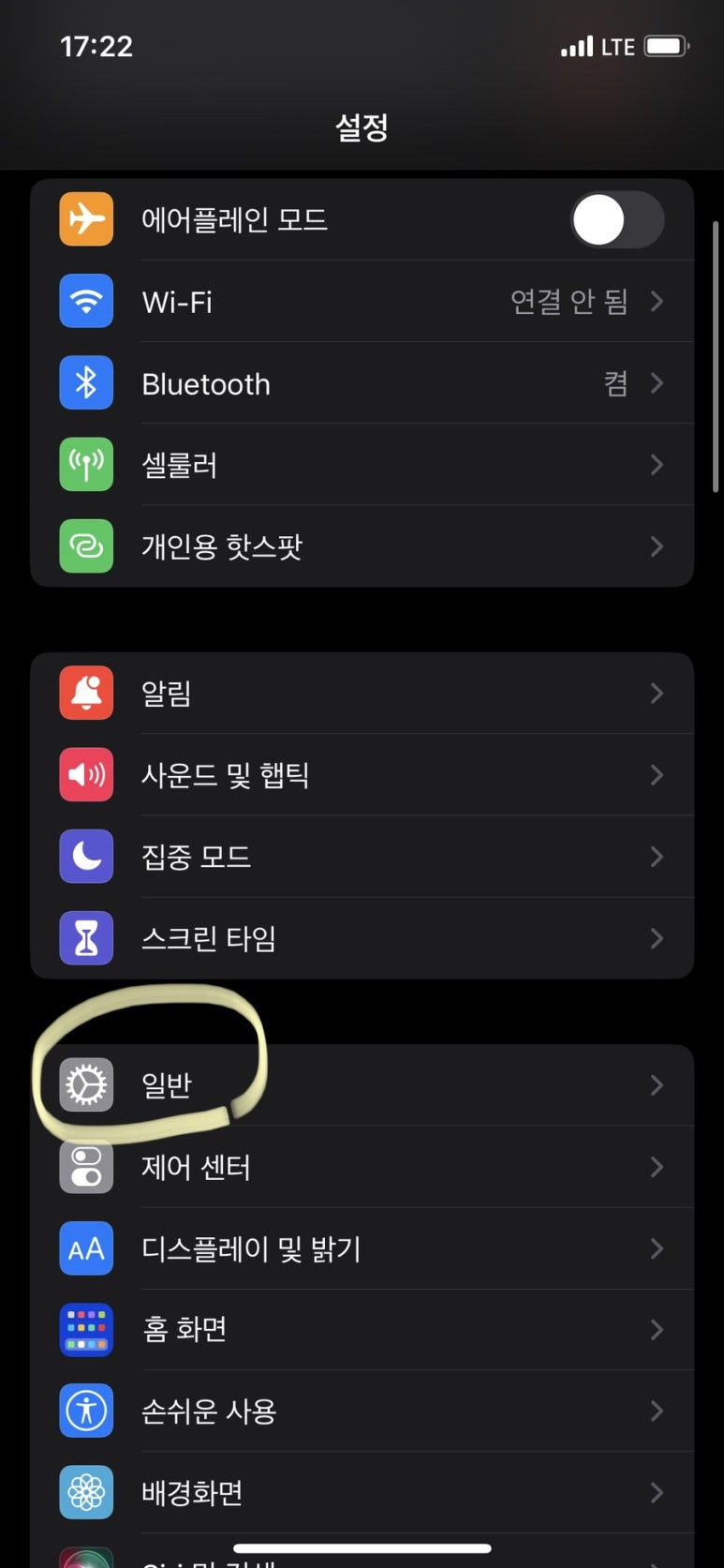Open 홈 화면 settings
This screenshot has height=1568, width=724.
(x=362, y=1329)
